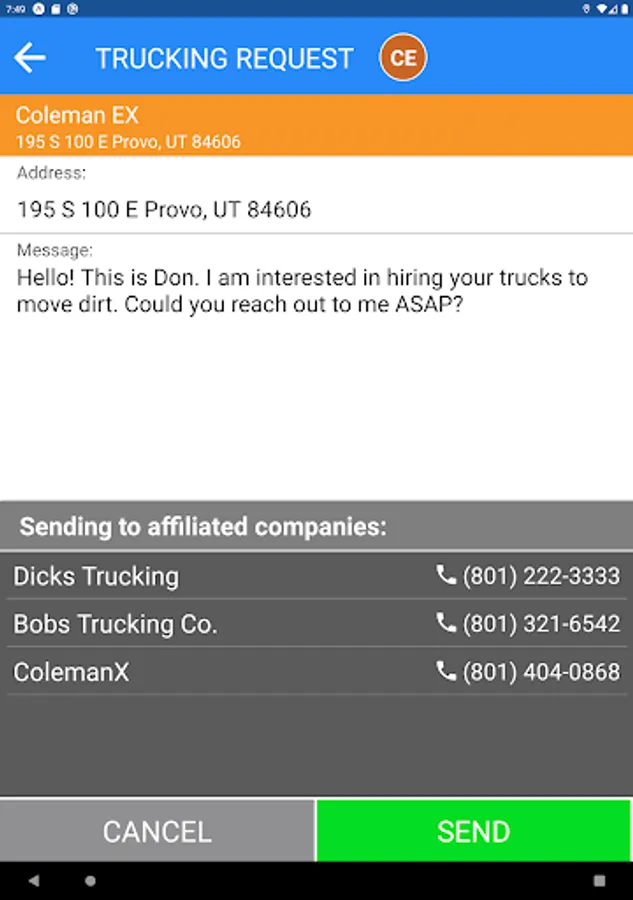Image resolution: width=633 pixels, height=900 pixels.
Task: Select Dicks Trucking row
Action: [316, 576]
